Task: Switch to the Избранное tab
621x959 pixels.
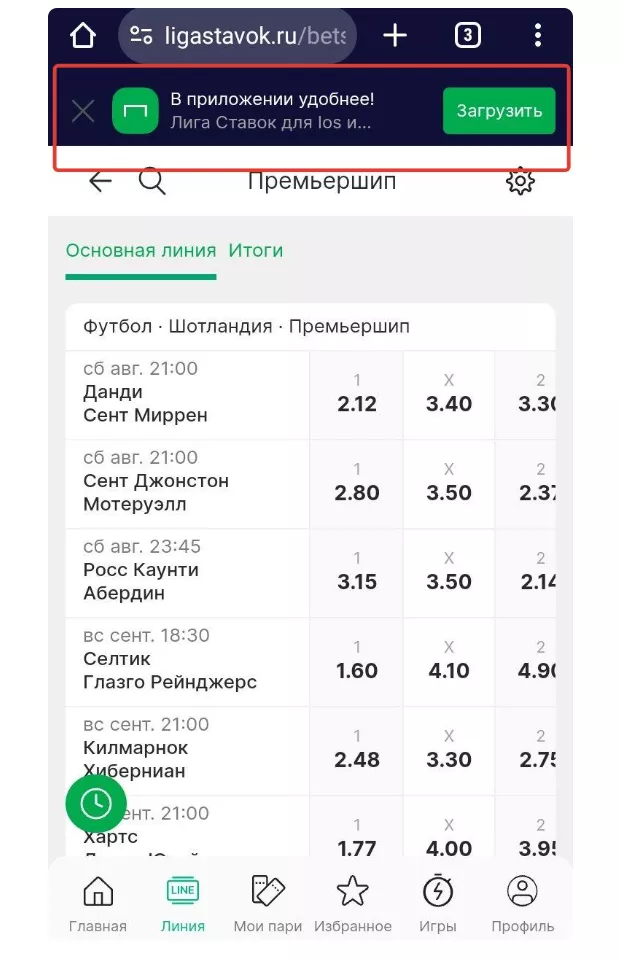Action: point(352,903)
